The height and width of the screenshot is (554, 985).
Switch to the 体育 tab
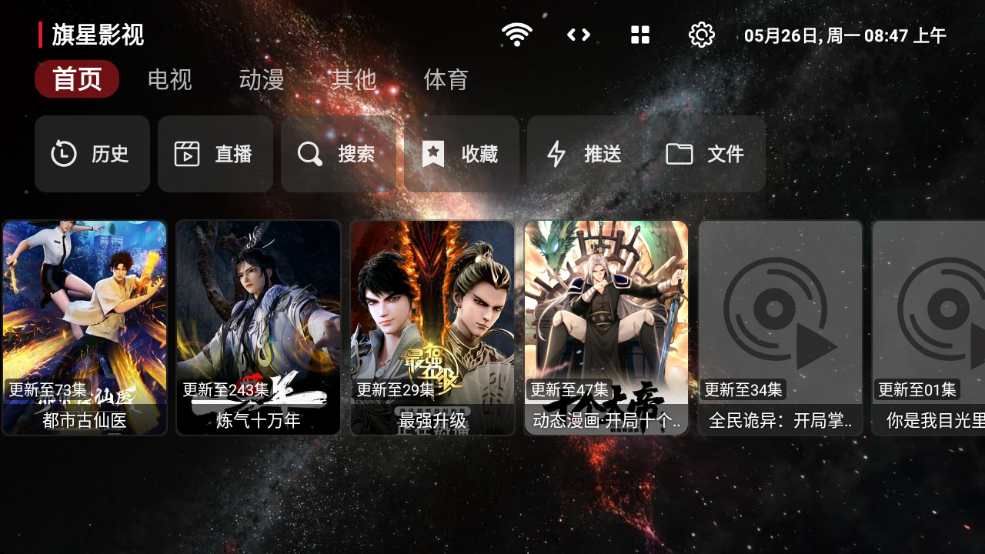click(445, 80)
